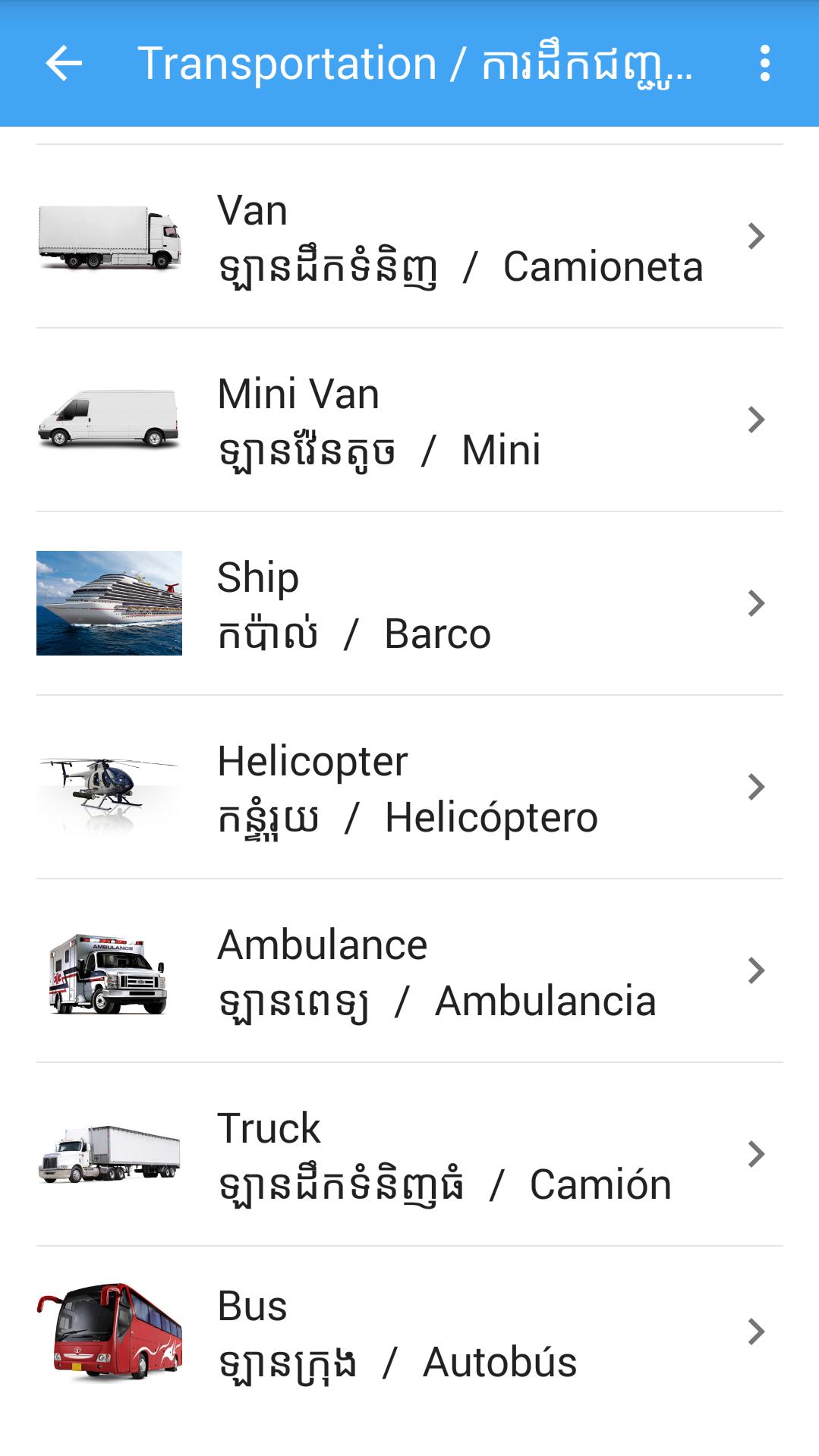The image size is (819, 1456).
Task: Open the Ship / Barco item
Action: [410, 604]
